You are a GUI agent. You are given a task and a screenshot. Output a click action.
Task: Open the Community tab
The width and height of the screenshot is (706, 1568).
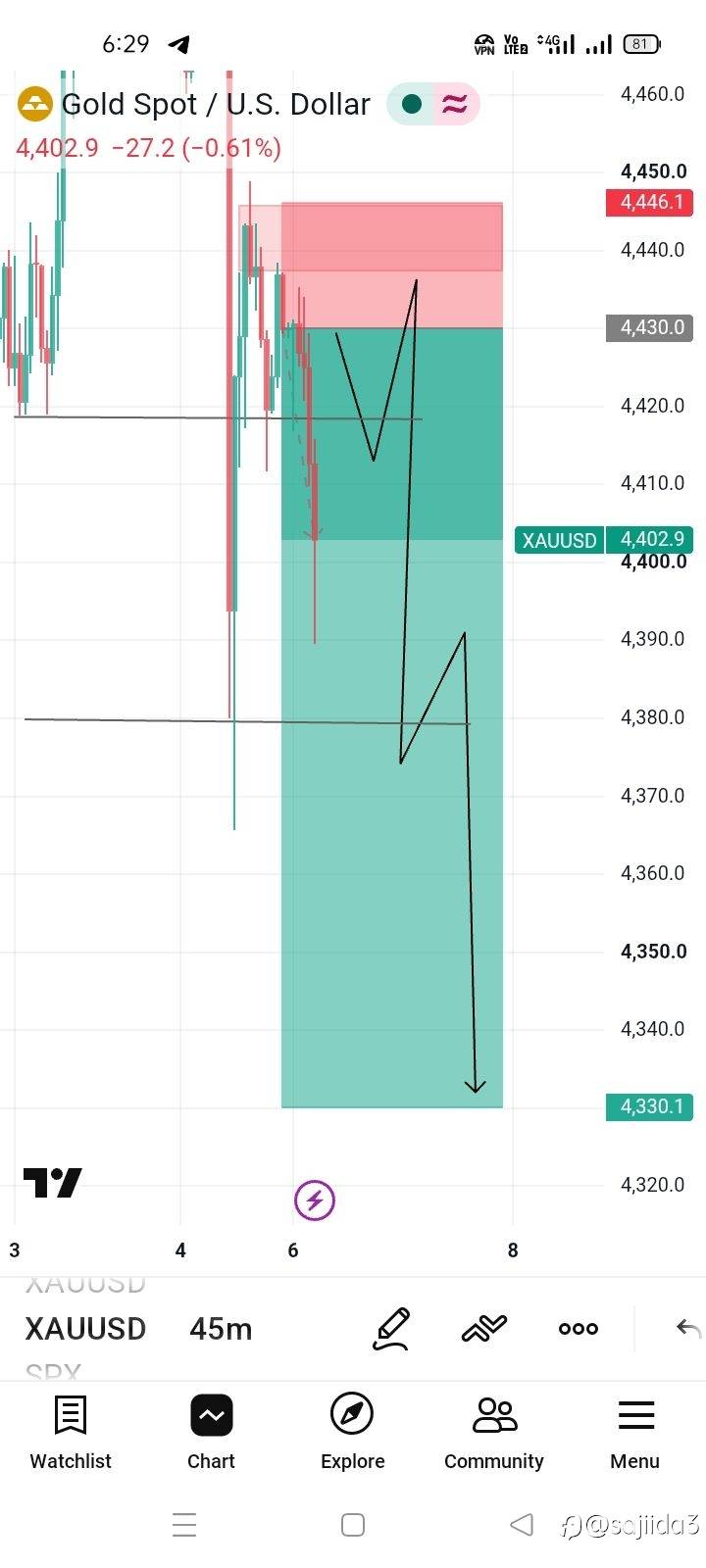tap(493, 1432)
